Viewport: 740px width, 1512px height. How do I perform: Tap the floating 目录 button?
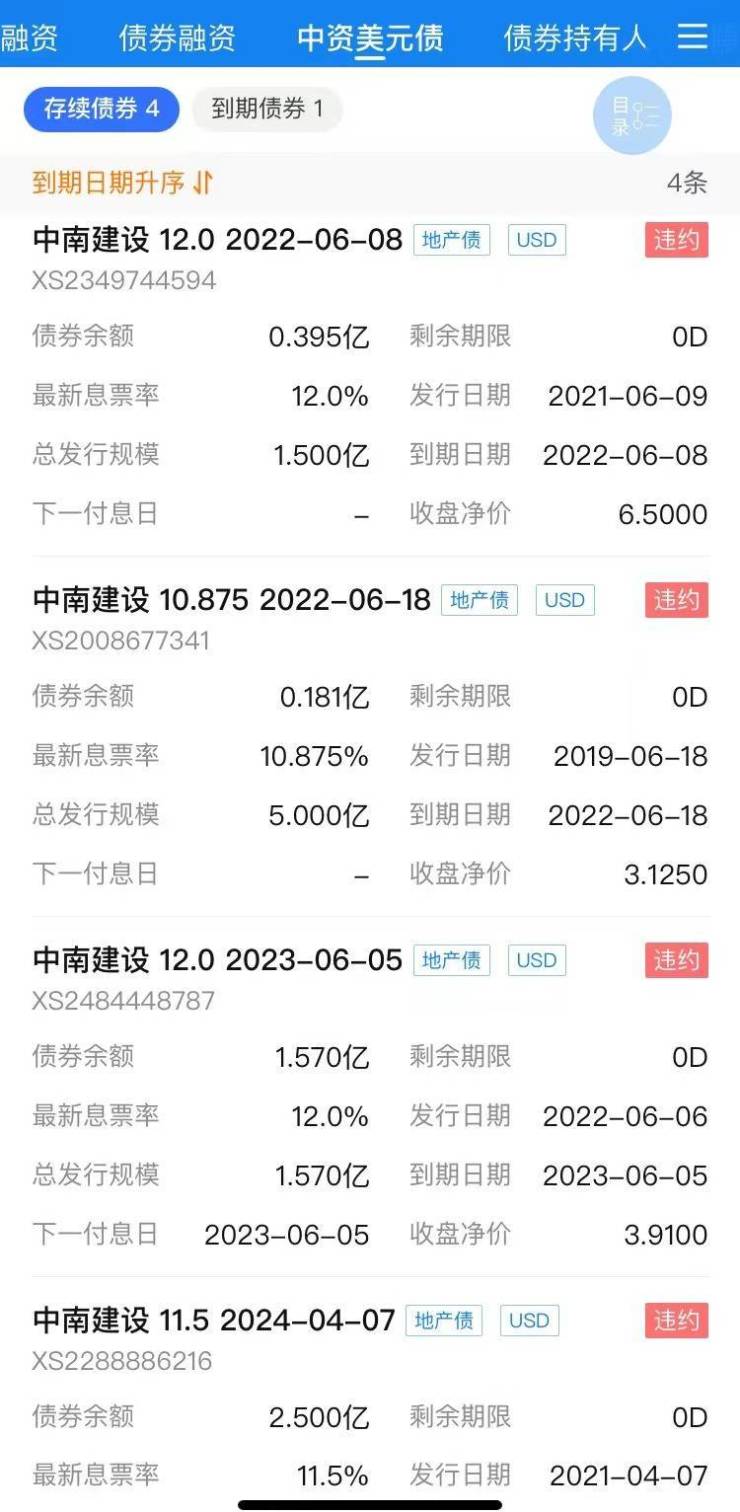point(632,117)
